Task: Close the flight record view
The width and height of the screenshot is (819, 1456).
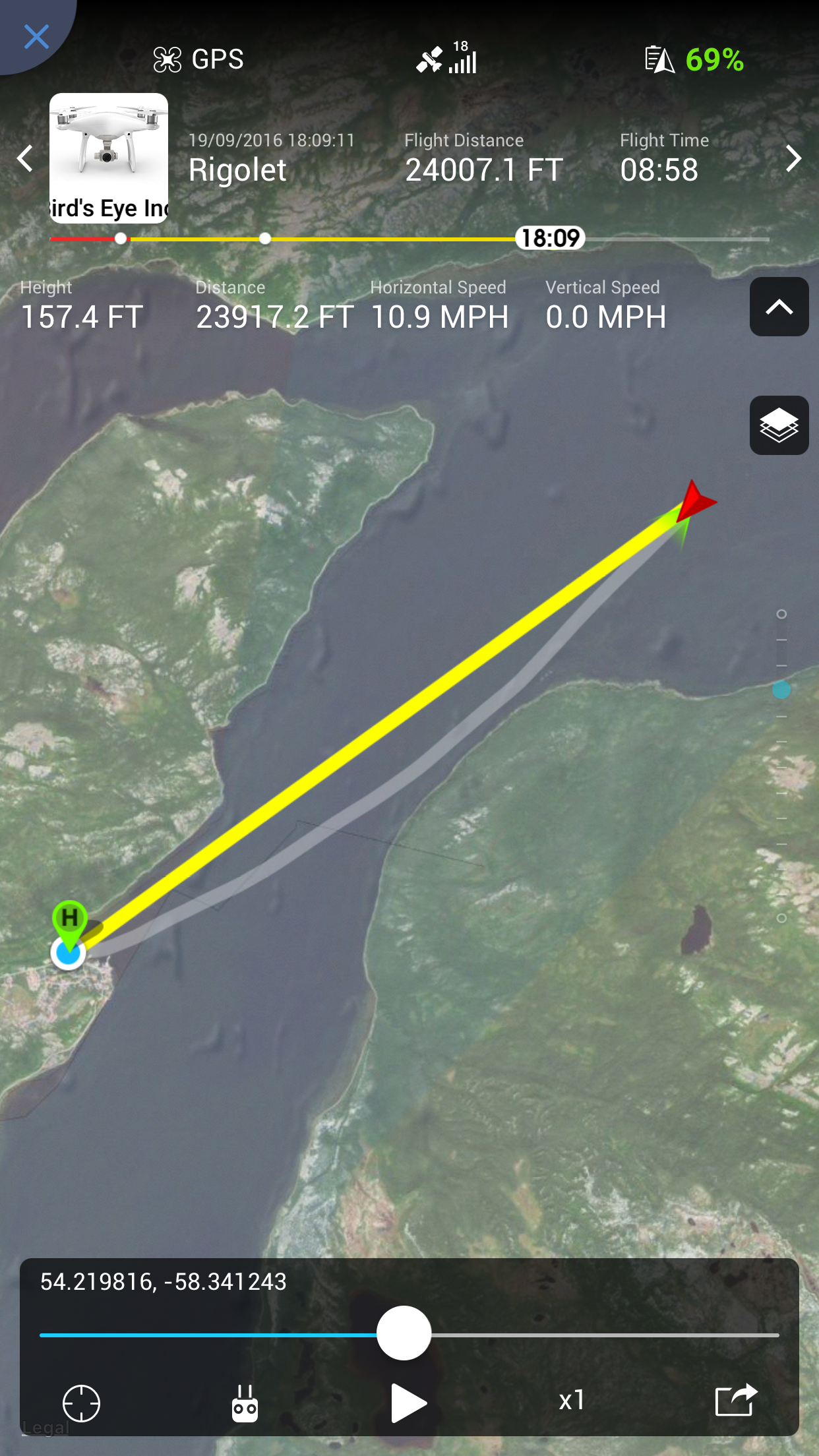Action: click(x=36, y=37)
